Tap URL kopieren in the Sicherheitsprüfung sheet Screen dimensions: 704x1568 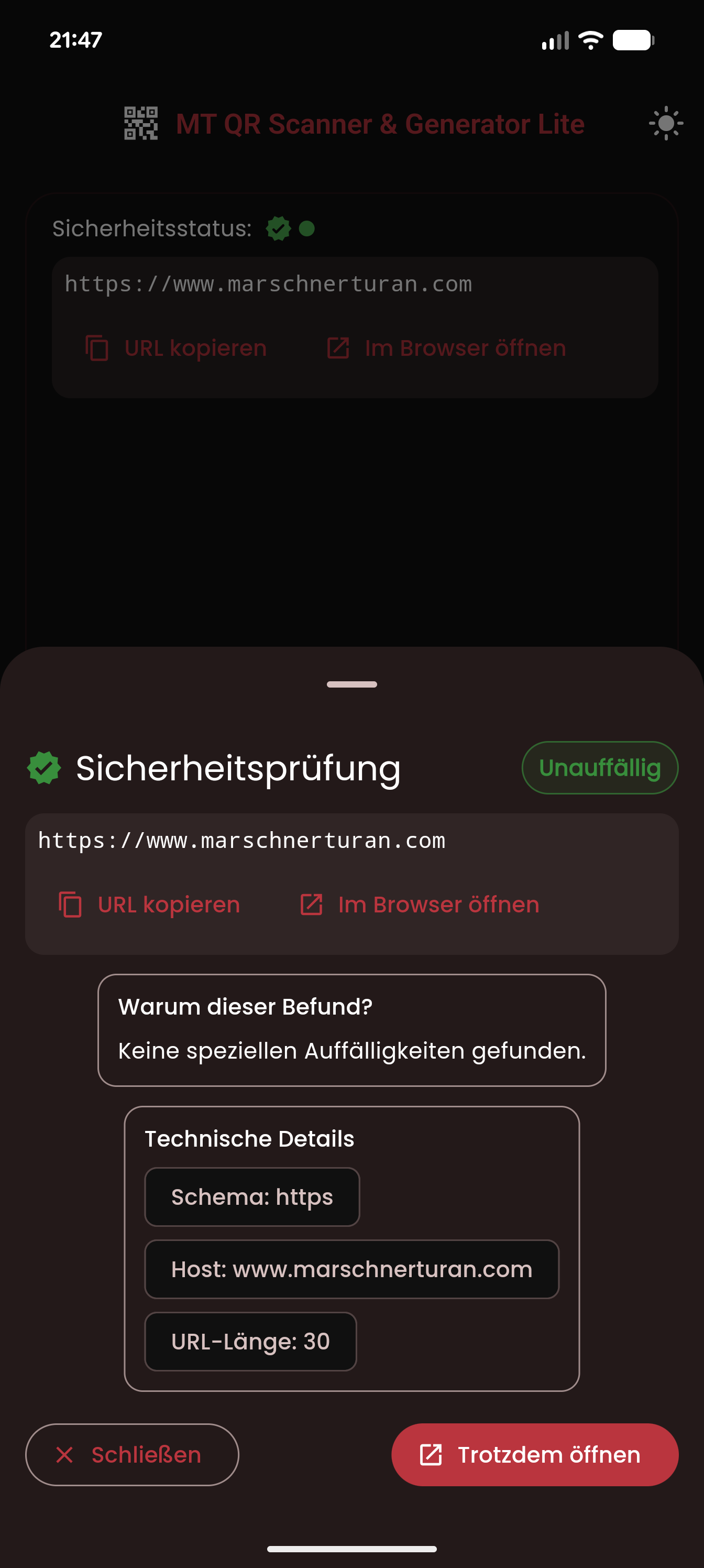click(149, 905)
